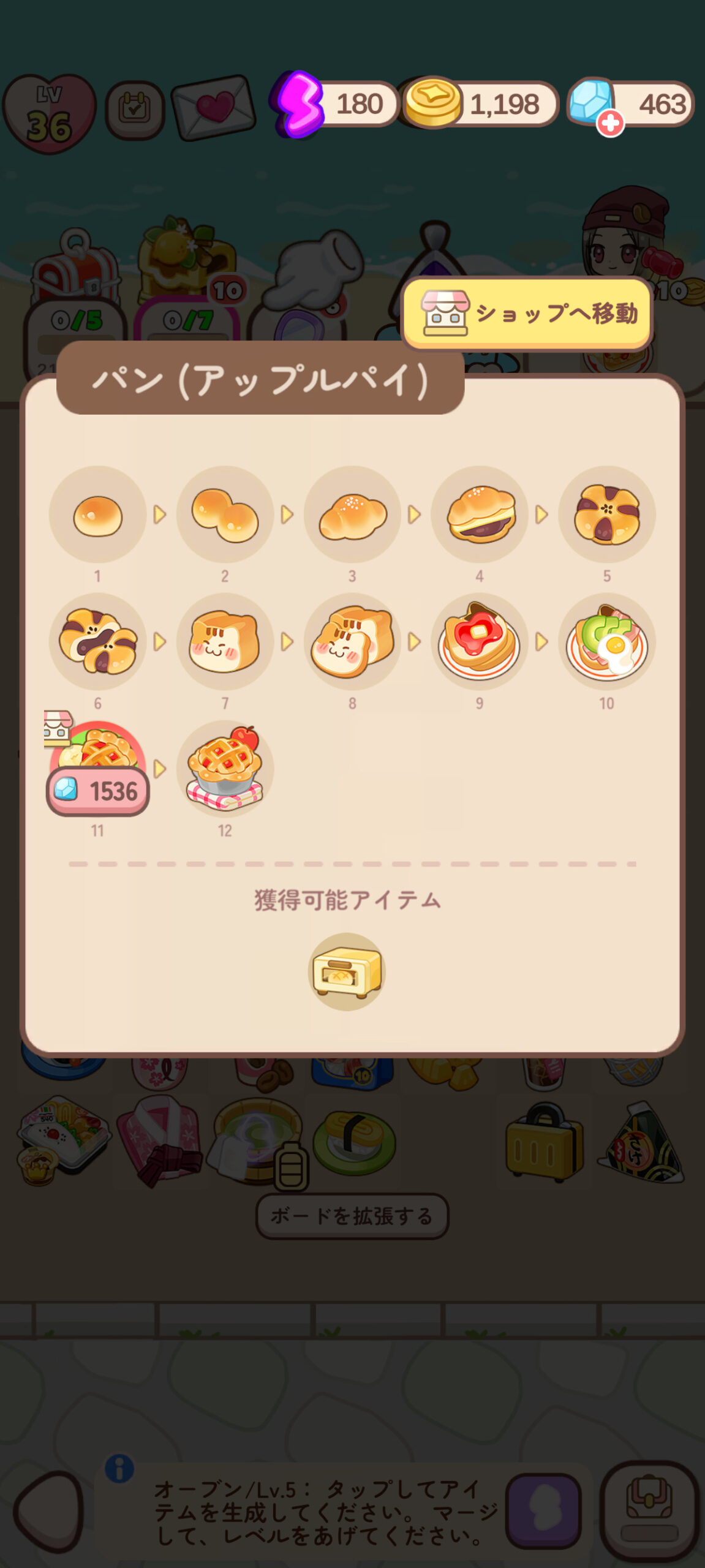The image size is (705, 1568).
Task: Buy the level 11 item for 1536 gems
Action: point(98,790)
